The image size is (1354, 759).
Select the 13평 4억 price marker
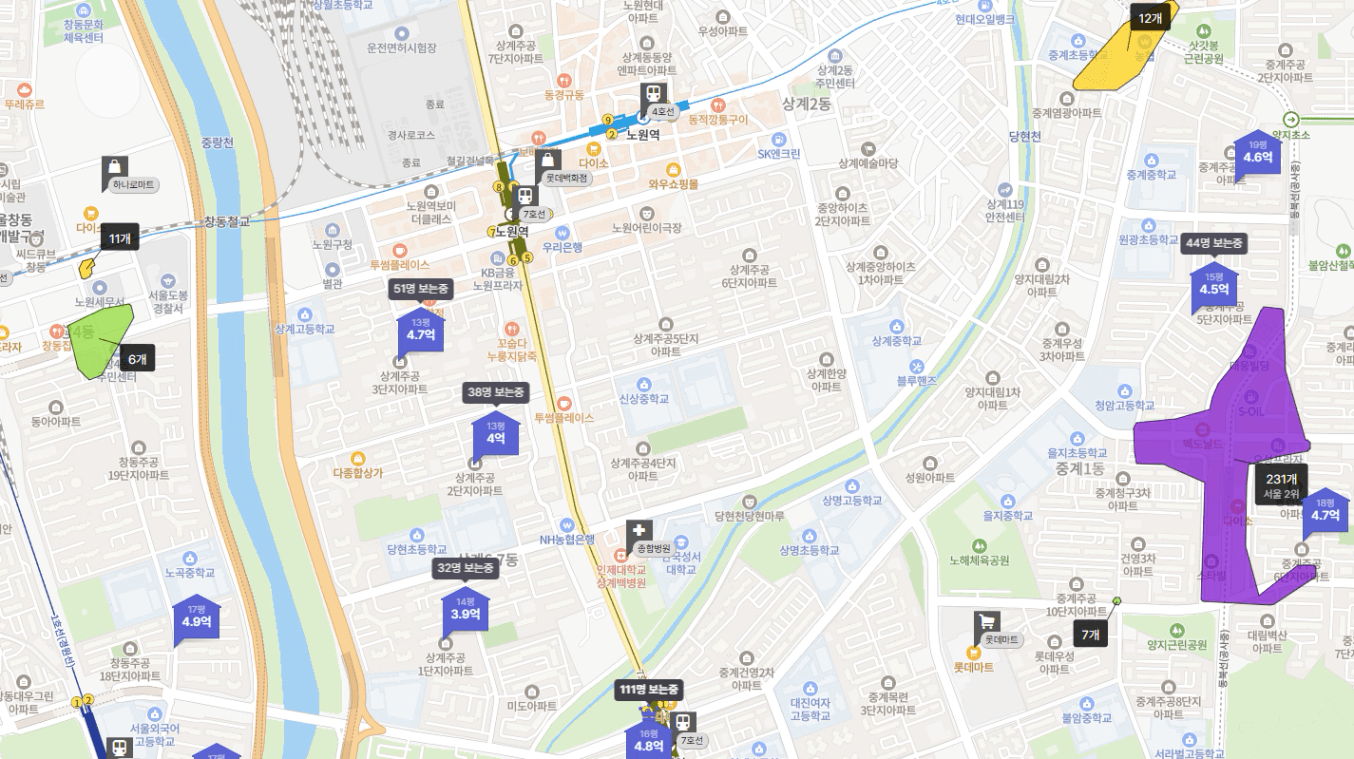[x=496, y=432]
